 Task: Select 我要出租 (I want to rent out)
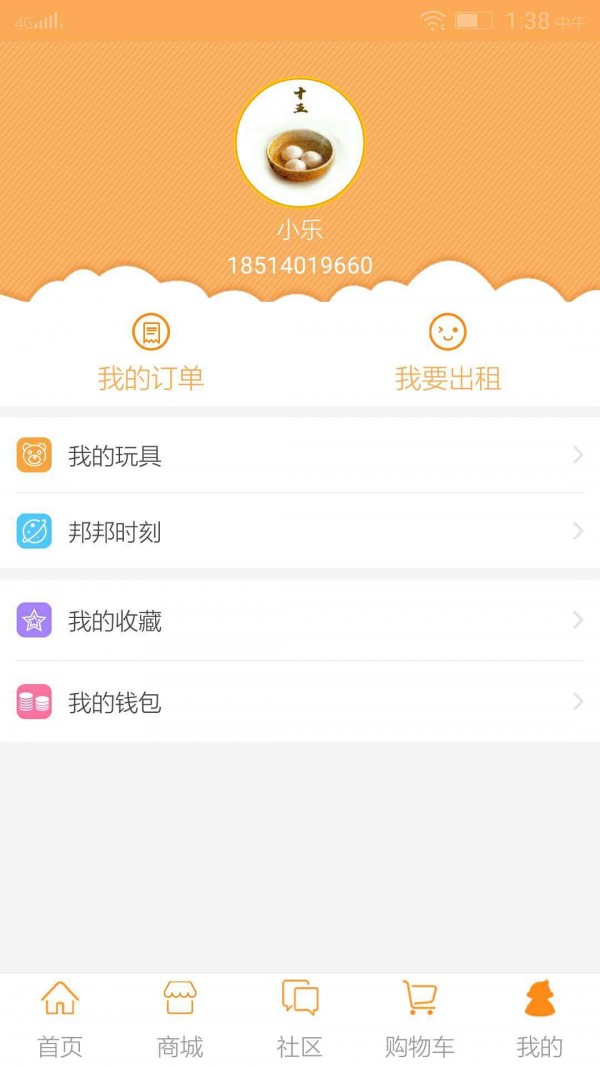coord(448,355)
